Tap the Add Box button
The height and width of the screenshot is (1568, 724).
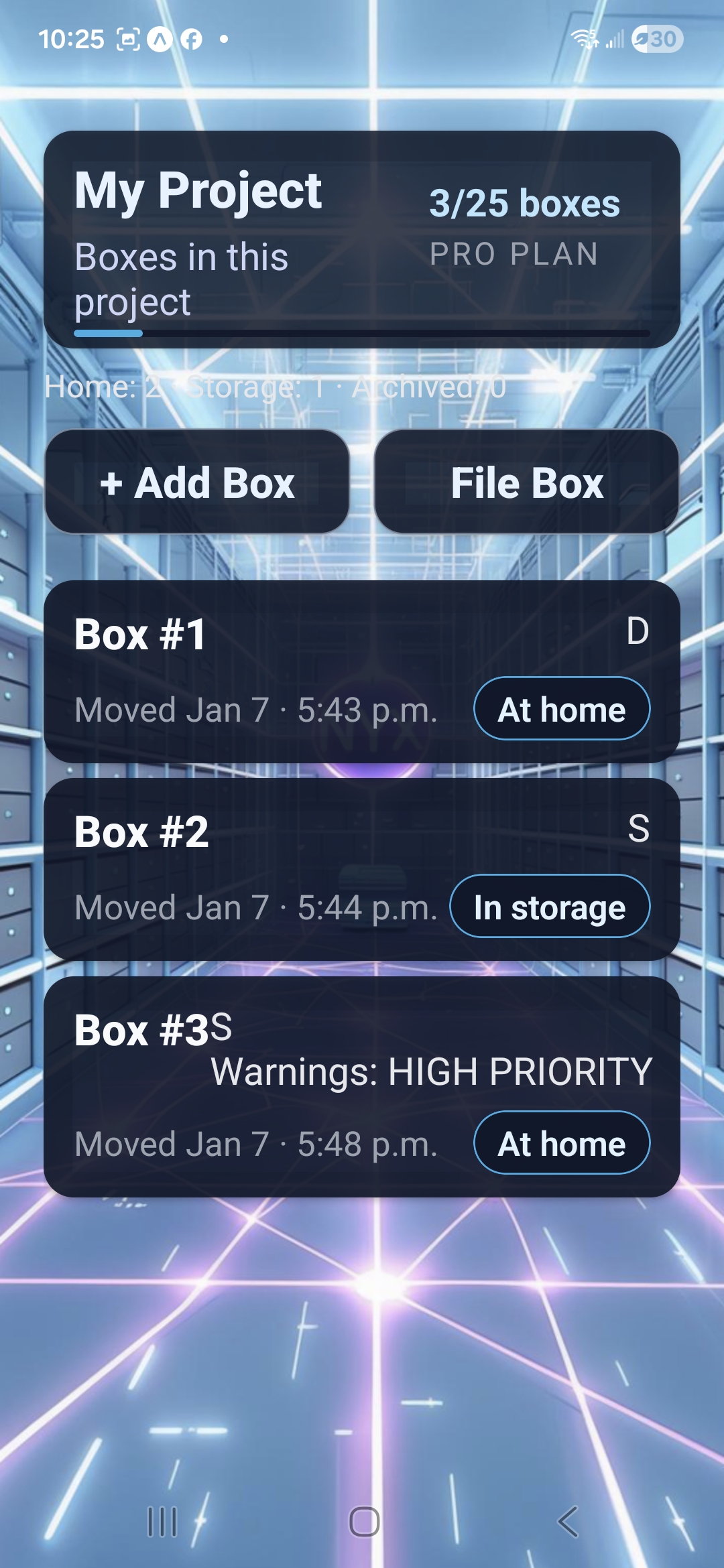[197, 482]
